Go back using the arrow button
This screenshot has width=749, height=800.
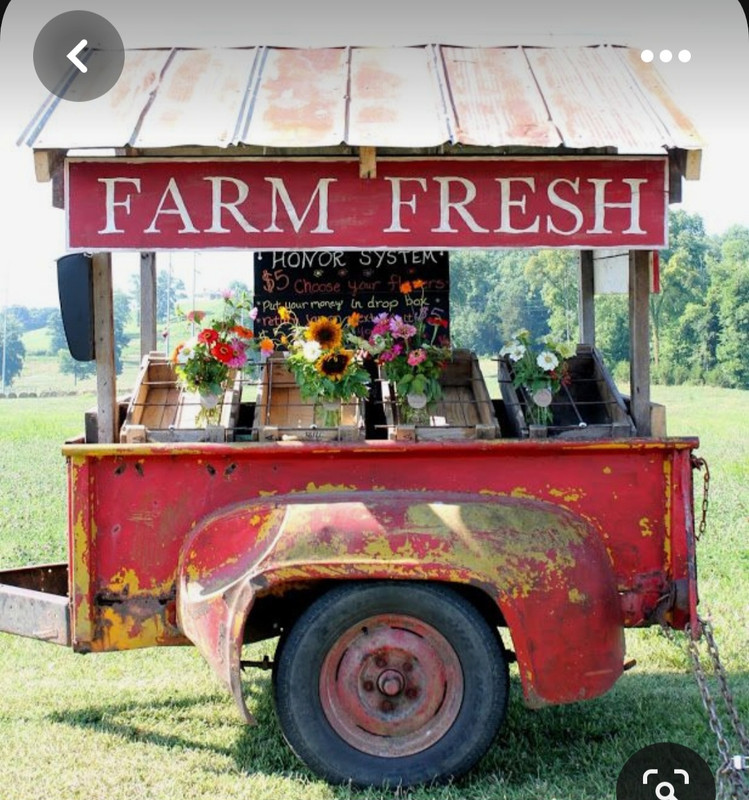pyautogui.click(x=78, y=56)
